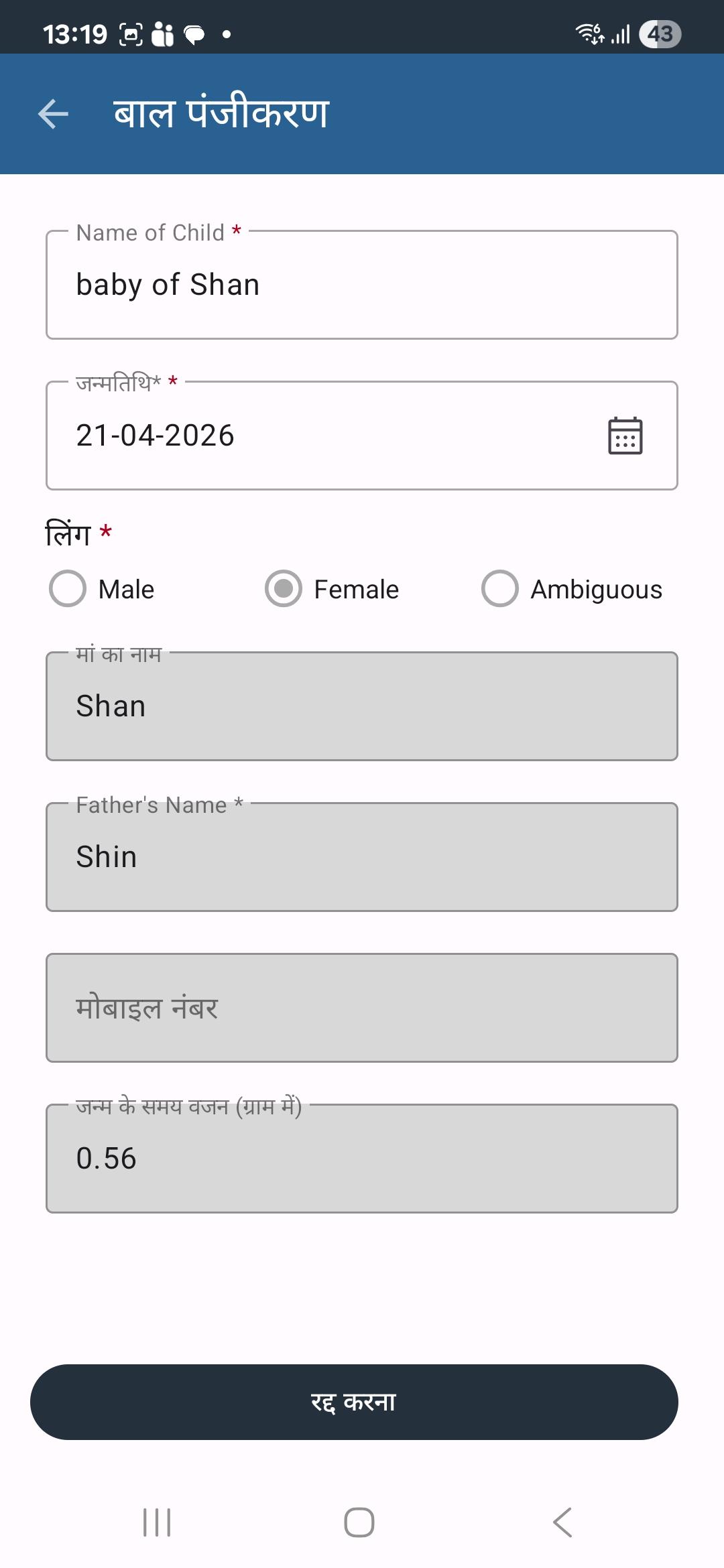This screenshot has height=1568, width=724.
Task: Open recent apps from navigation bar
Action: pos(158,1522)
